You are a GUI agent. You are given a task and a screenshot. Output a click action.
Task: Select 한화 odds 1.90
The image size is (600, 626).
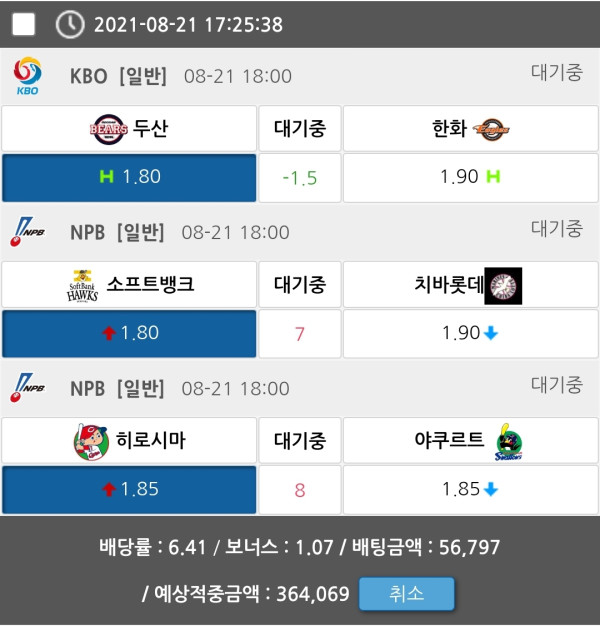(470, 177)
